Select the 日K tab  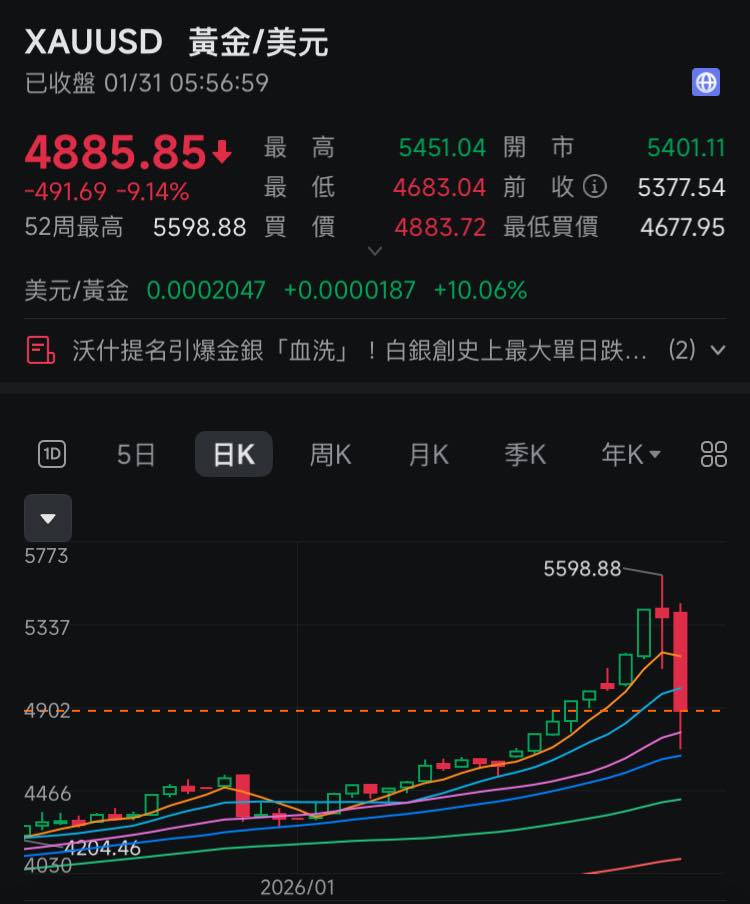(x=233, y=453)
